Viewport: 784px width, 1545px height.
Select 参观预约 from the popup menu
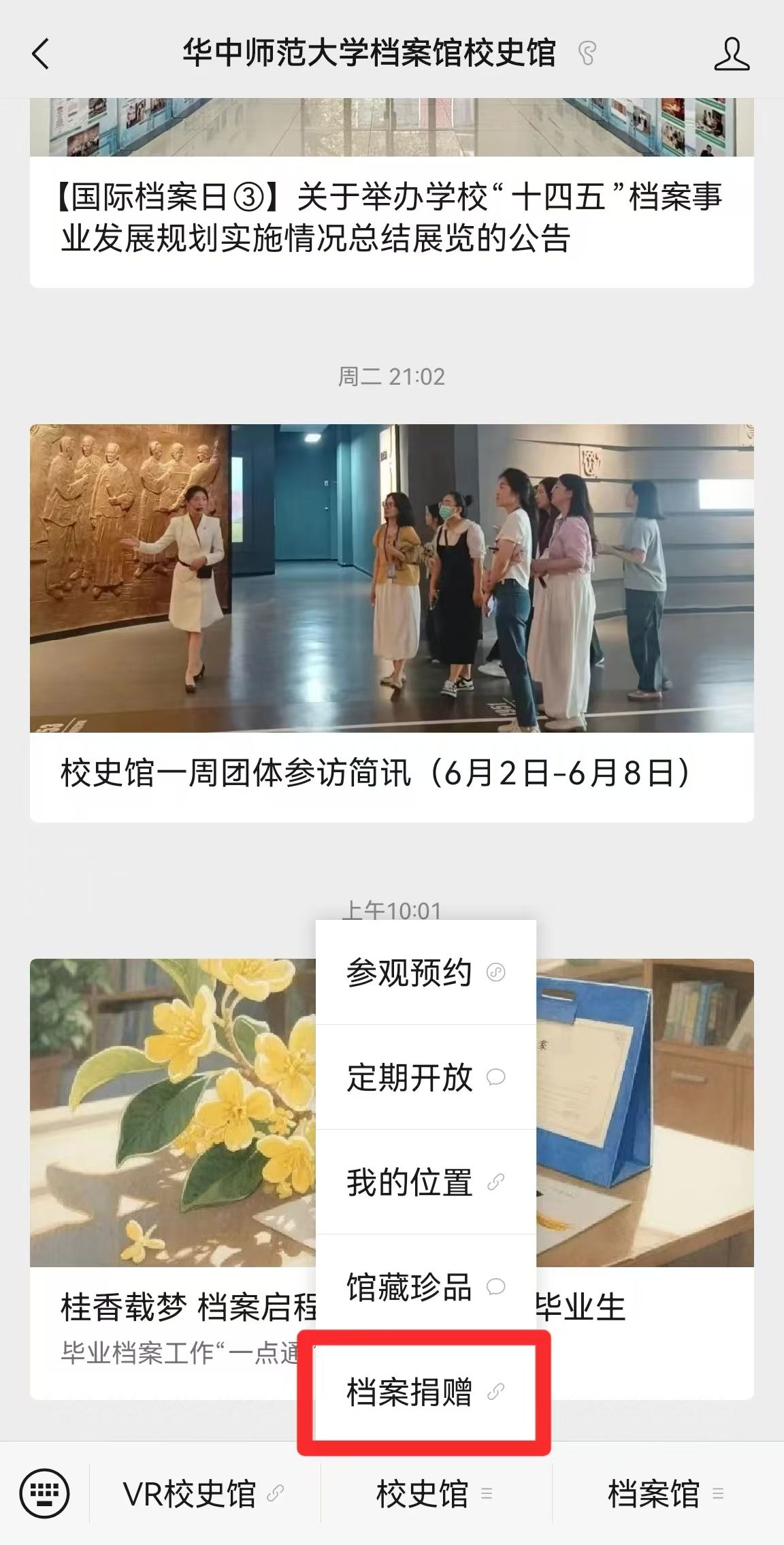point(425,972)
